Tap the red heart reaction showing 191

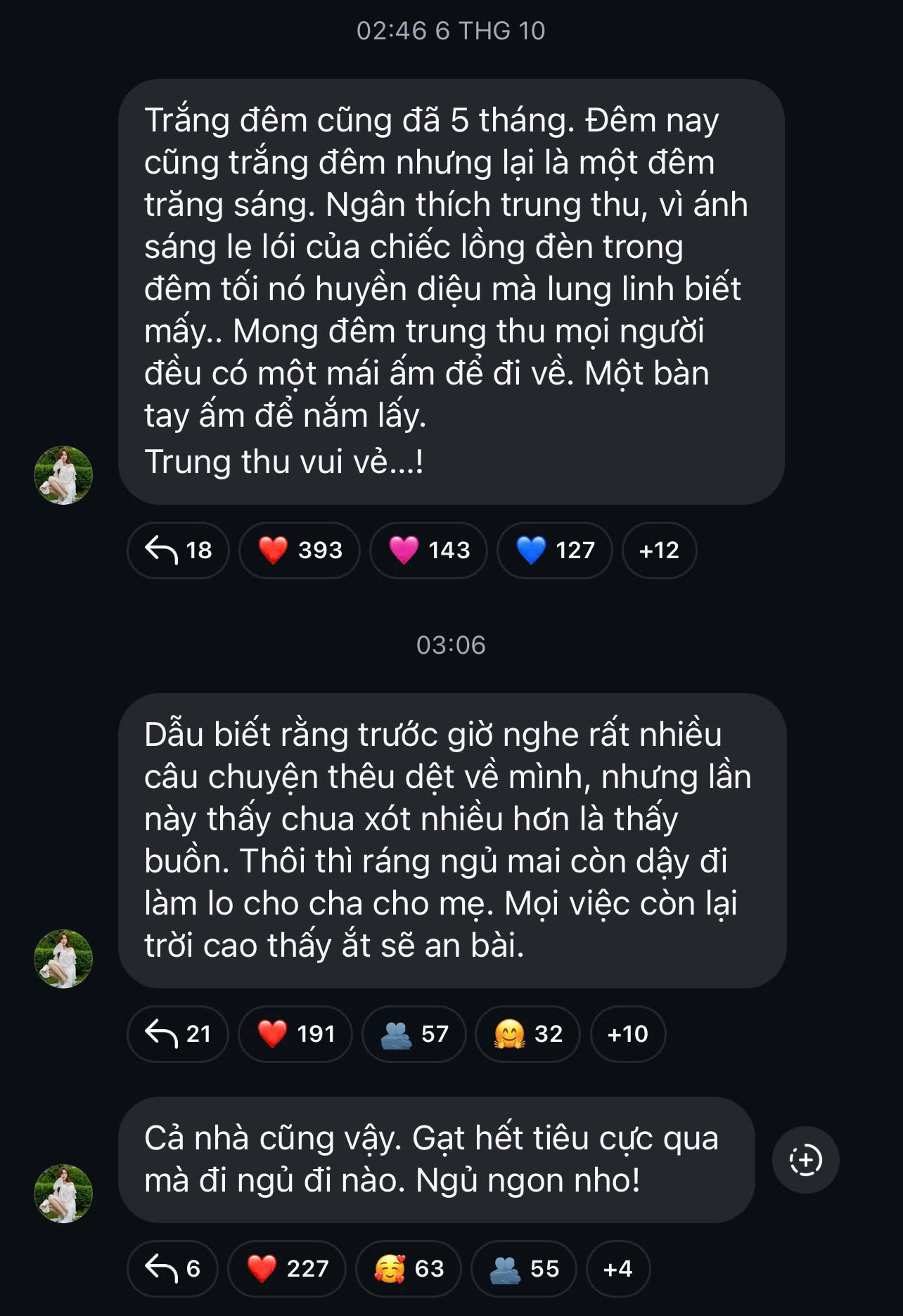click(x=295, y=1034)
